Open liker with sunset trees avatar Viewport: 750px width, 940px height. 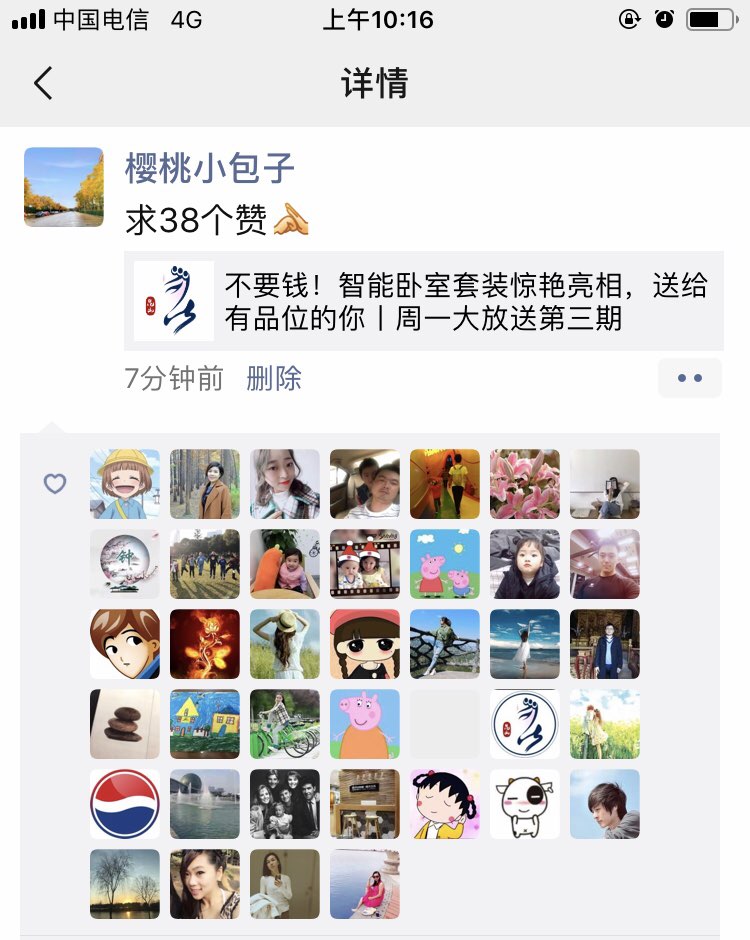click(x=125, y=884)
